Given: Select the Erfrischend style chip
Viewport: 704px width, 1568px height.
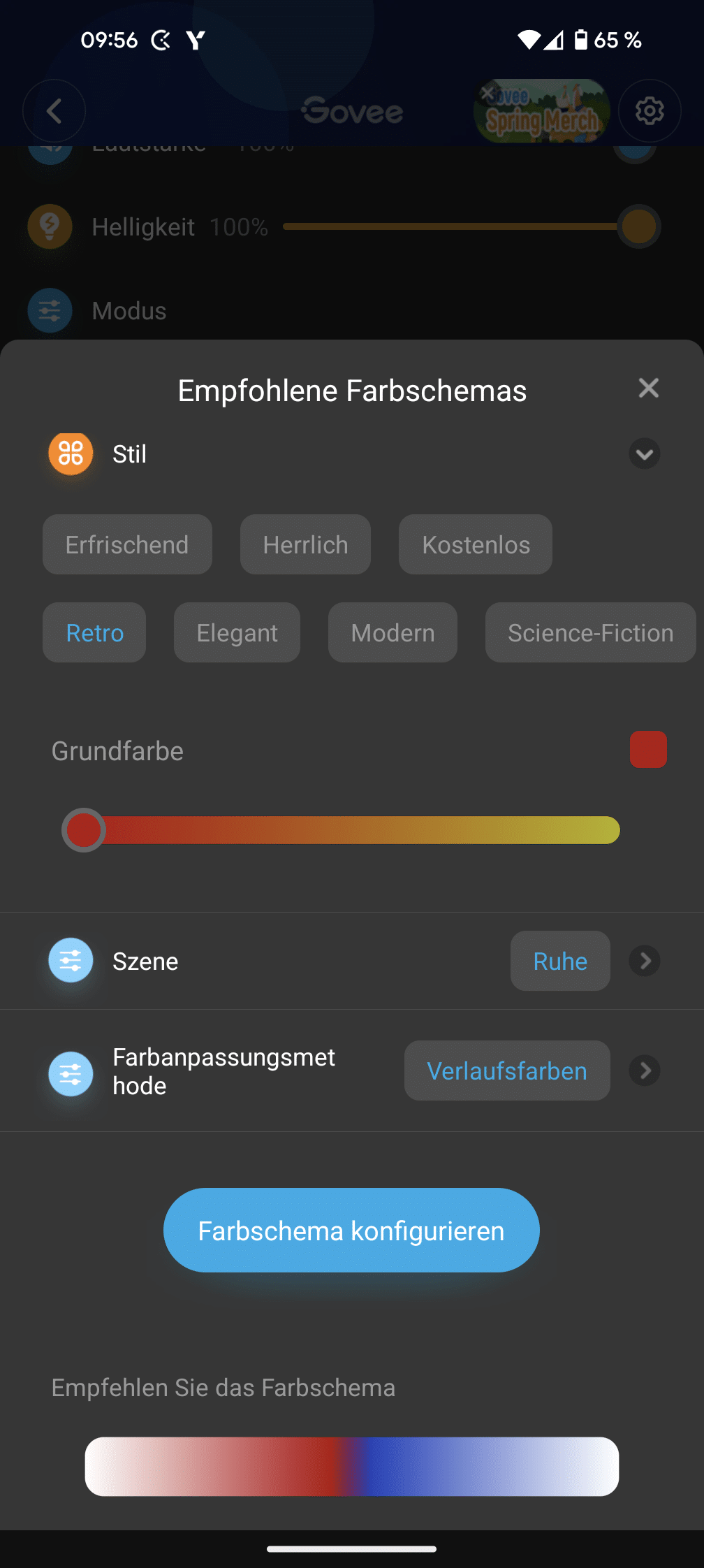Looking at the screenshot, I should [x=127, y=545].
